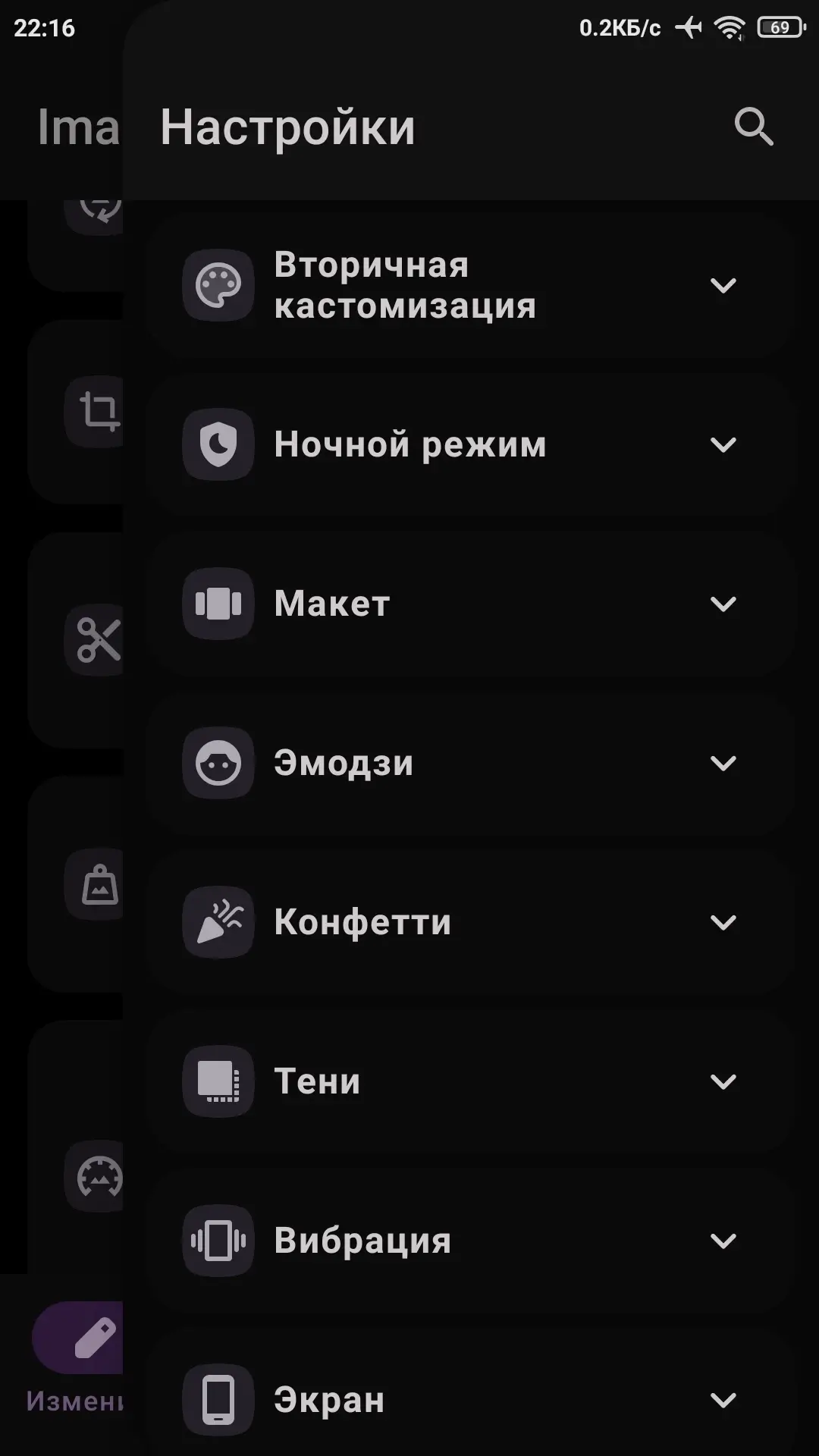Expand the Вибрация settings group
Viewport: 819px width, 1456px height.
tap(471, 1241)
